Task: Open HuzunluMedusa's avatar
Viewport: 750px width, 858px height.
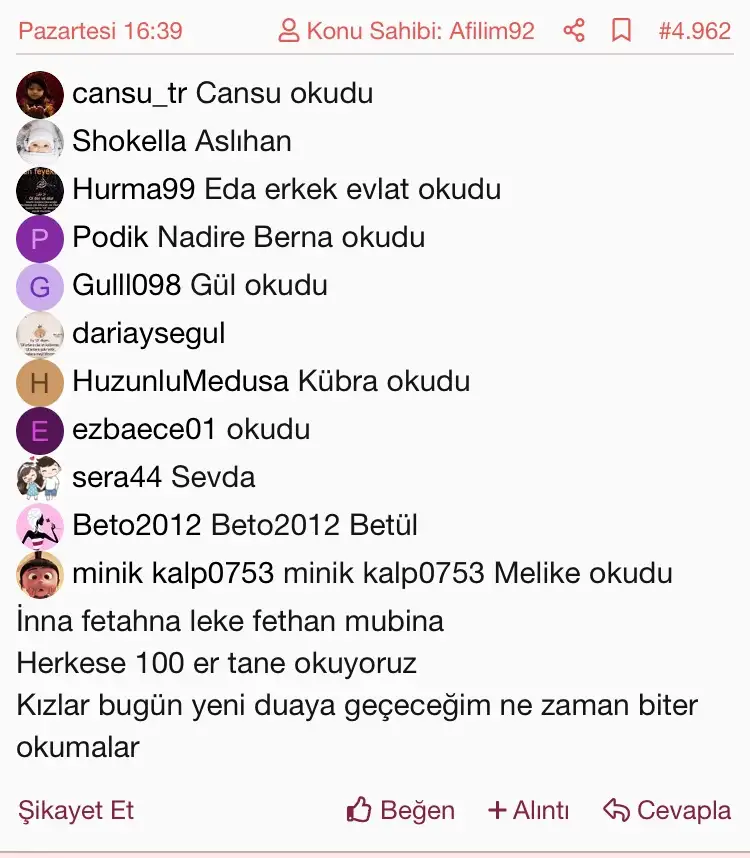Action: (x=40, y=382)
